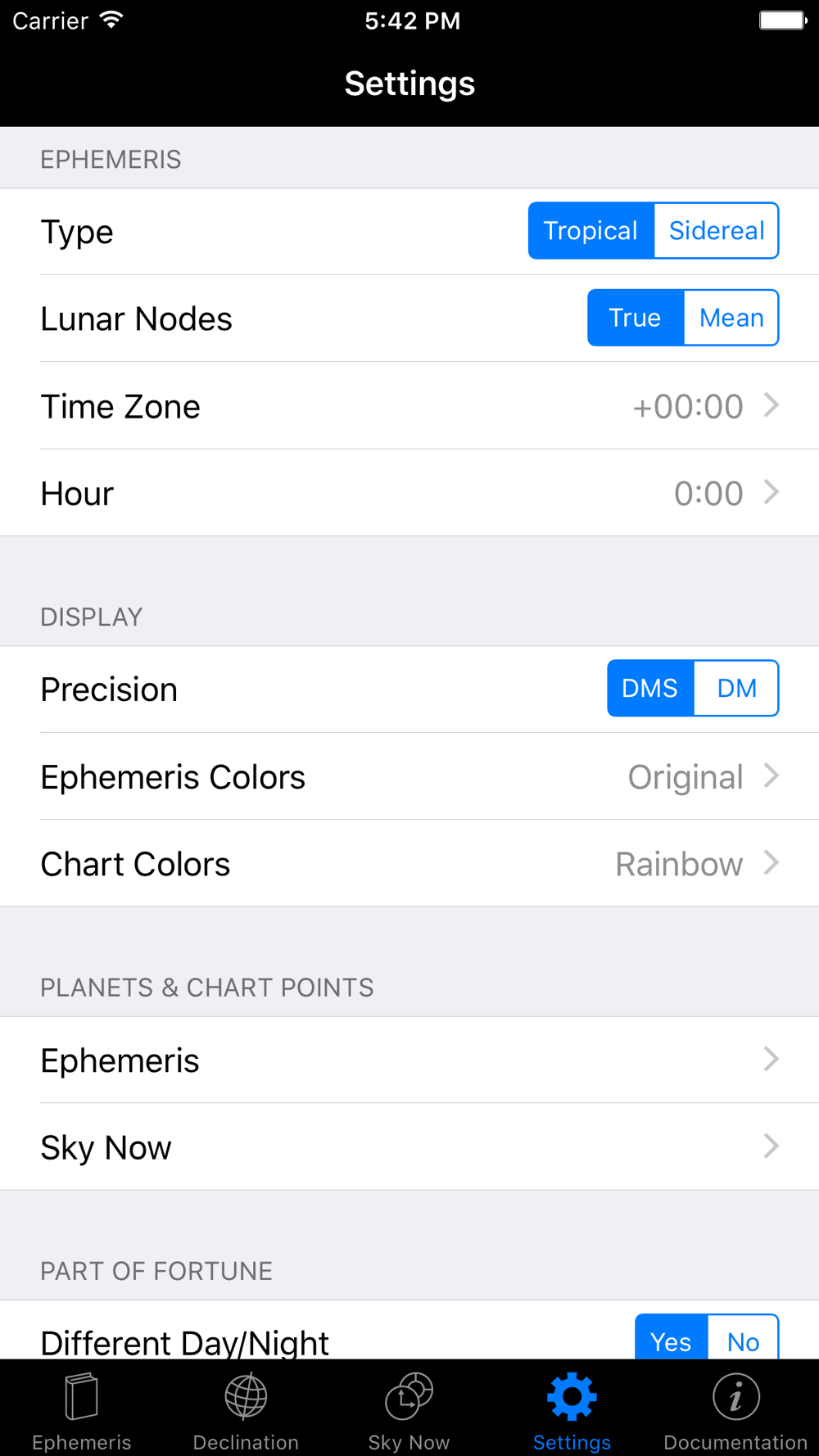Set Precision to DM

click(735, 688)
